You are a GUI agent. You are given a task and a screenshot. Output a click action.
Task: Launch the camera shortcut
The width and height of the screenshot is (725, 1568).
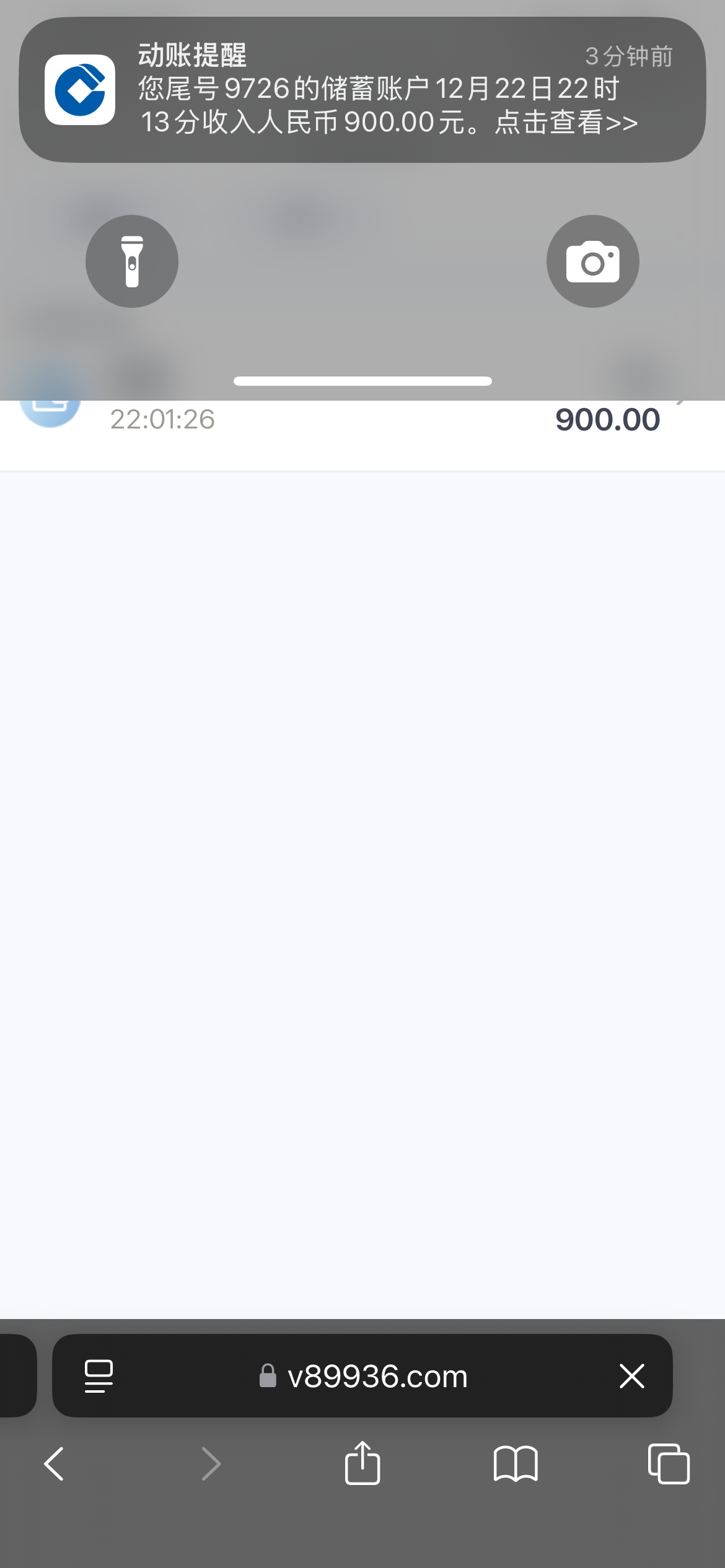pos(593,261)
